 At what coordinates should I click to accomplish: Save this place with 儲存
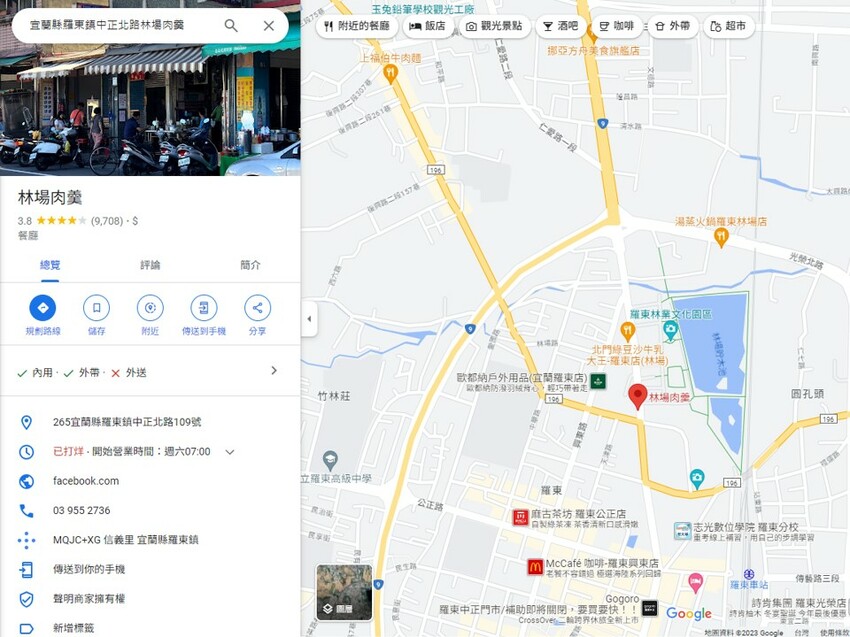(x=96, y=315)
